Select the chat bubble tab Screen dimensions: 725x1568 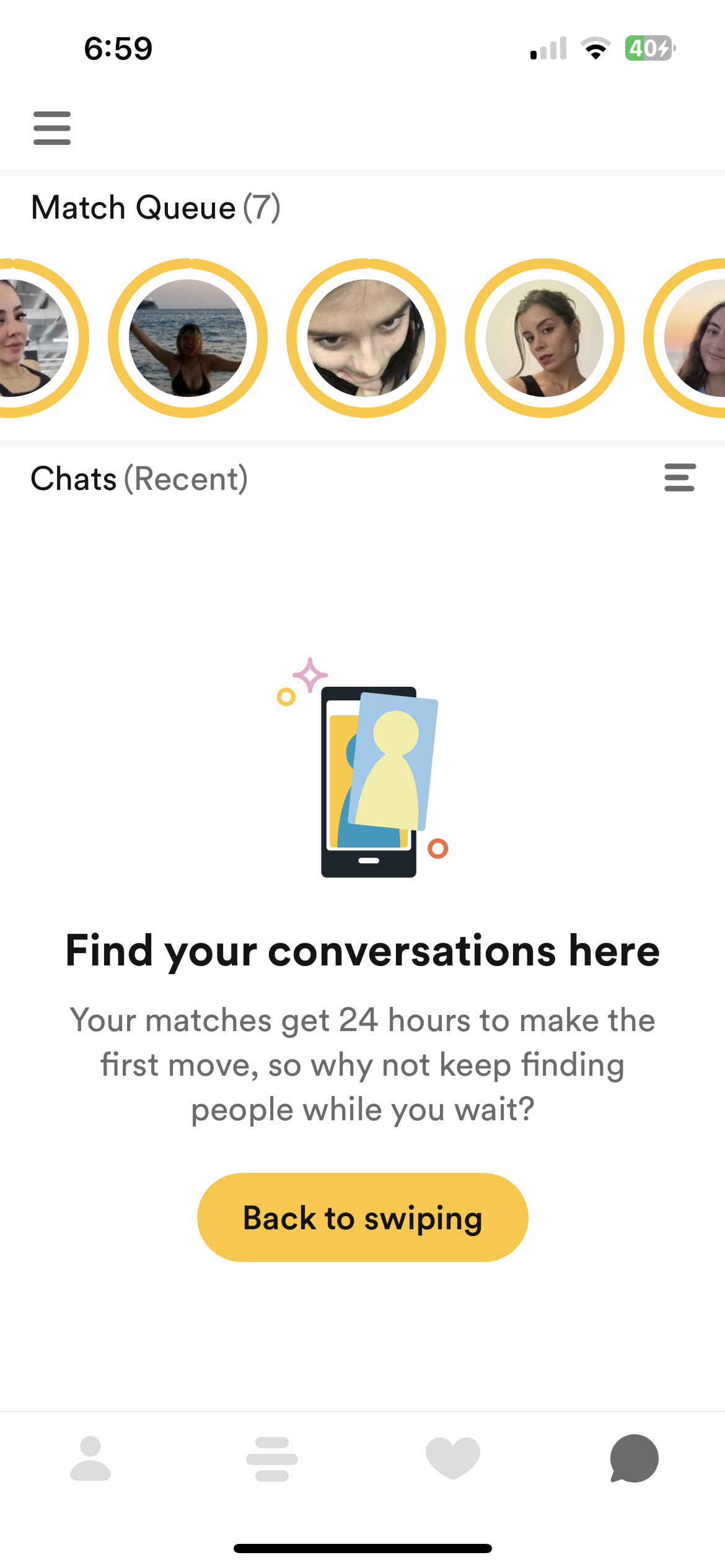tap(634, 1458)
